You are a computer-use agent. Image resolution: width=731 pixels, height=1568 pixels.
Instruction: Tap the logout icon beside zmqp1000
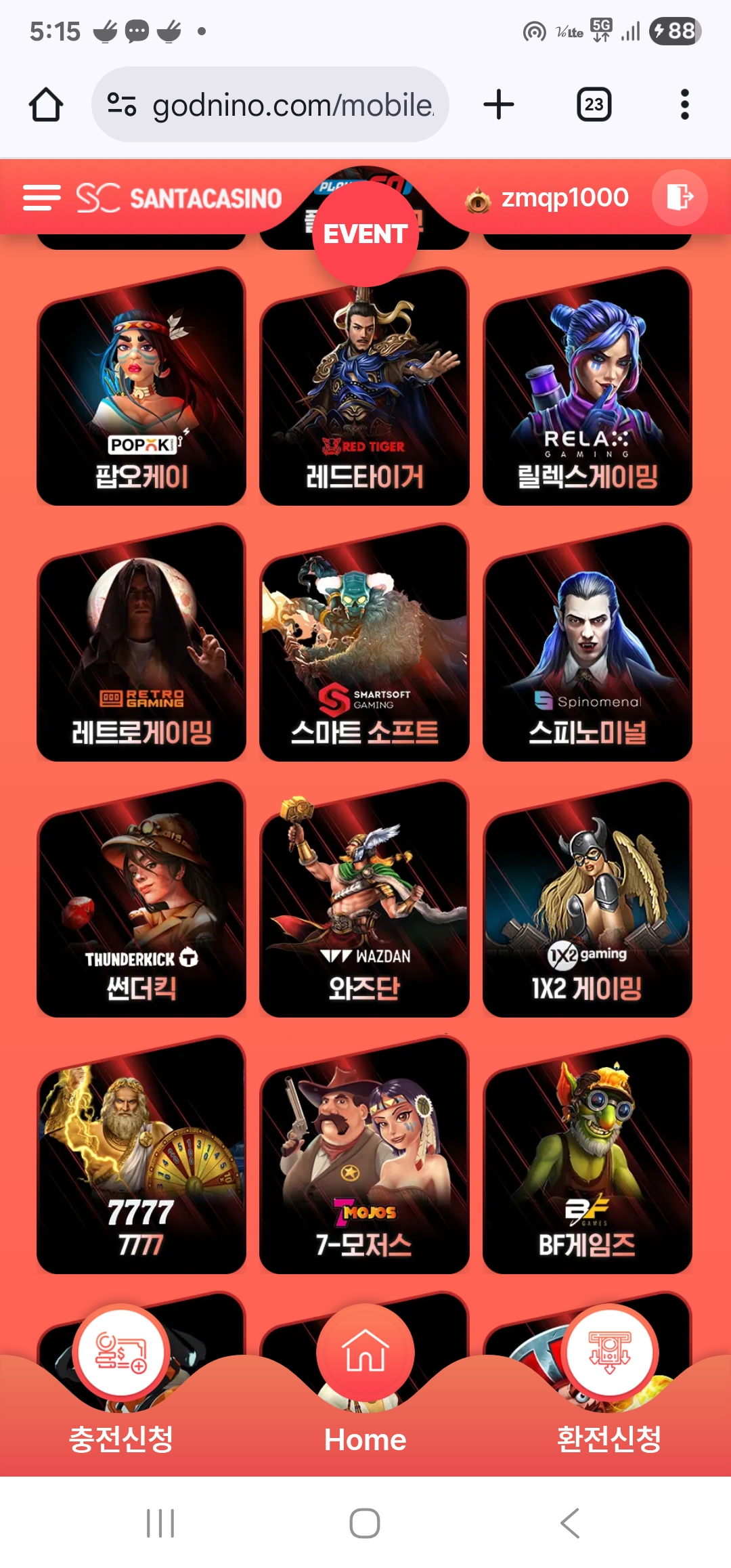(x=679, y=198)
